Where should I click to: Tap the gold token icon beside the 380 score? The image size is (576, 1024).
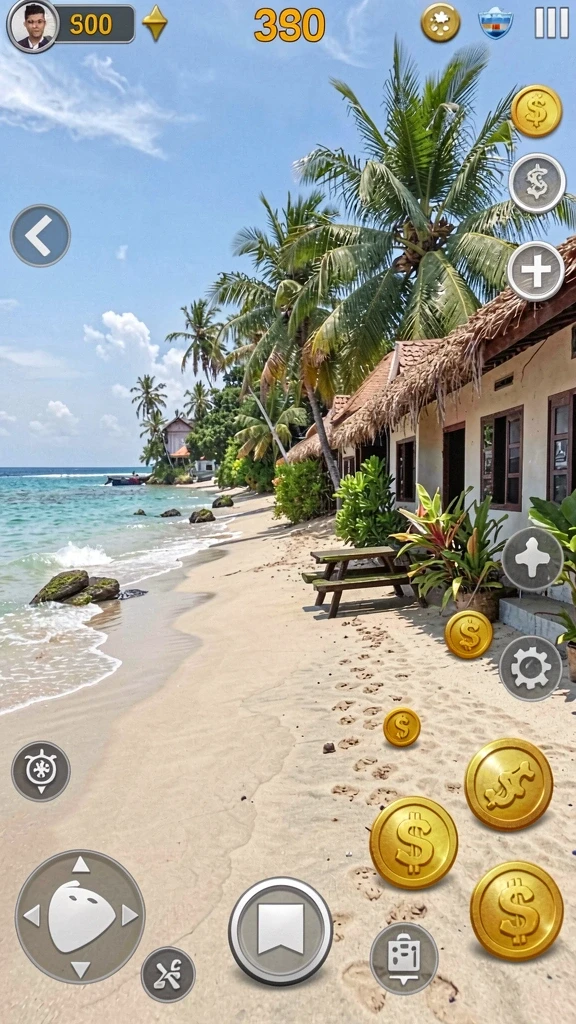coord(440,22)
